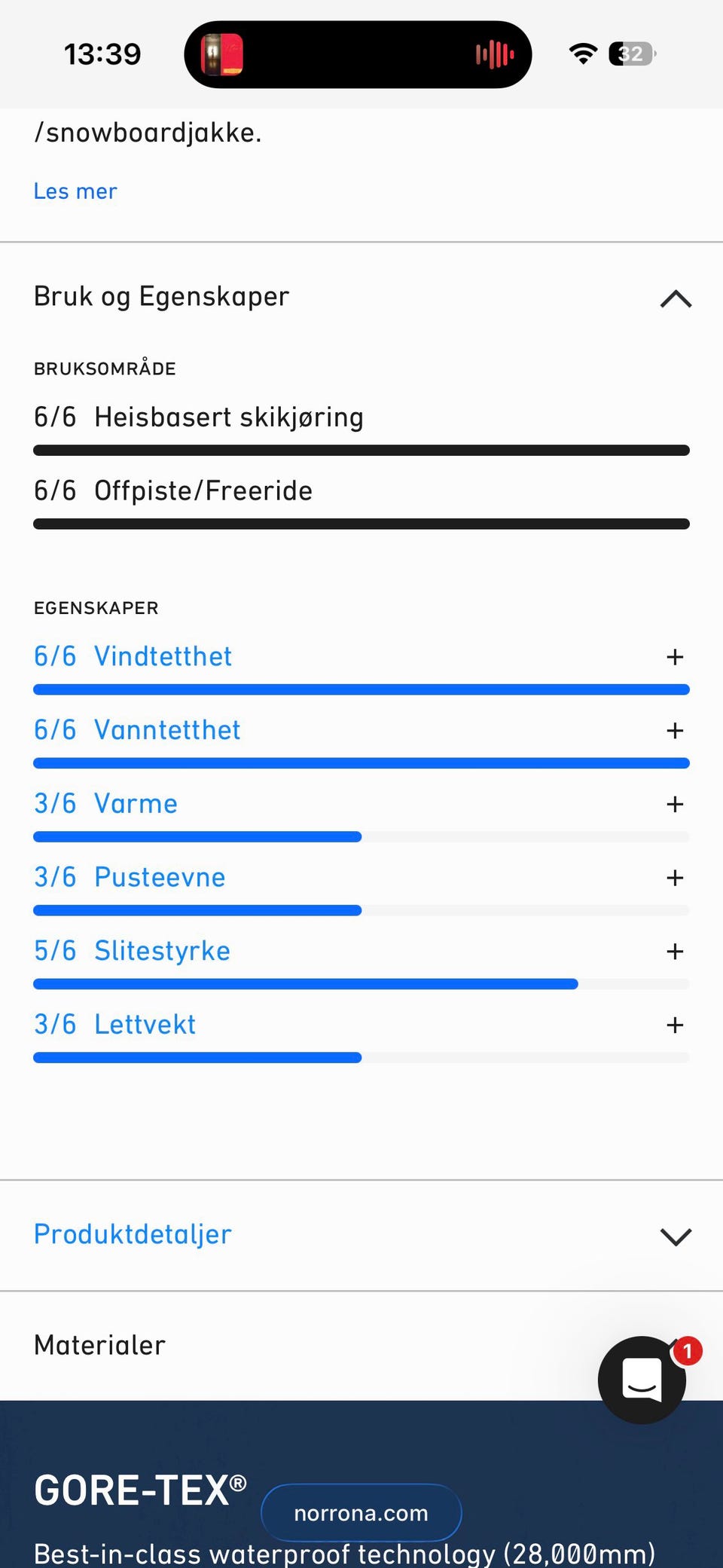Expand the Vanntetthet details with plus
This screenshot has width=723, height=1568.
[675, 729]
